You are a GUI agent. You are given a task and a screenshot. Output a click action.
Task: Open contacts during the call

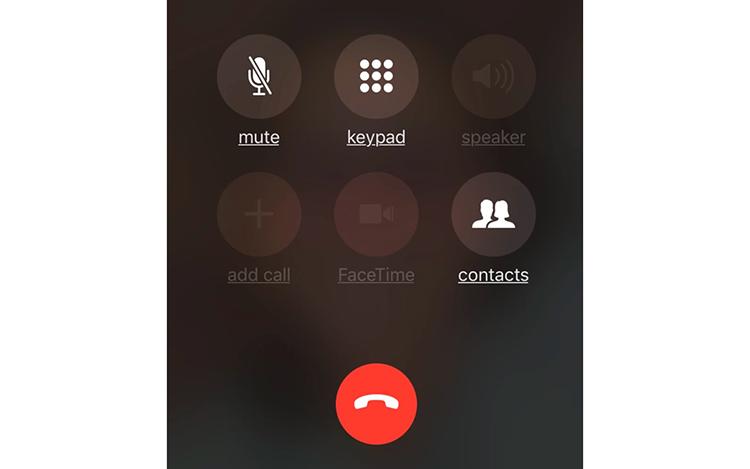(493, 214)
